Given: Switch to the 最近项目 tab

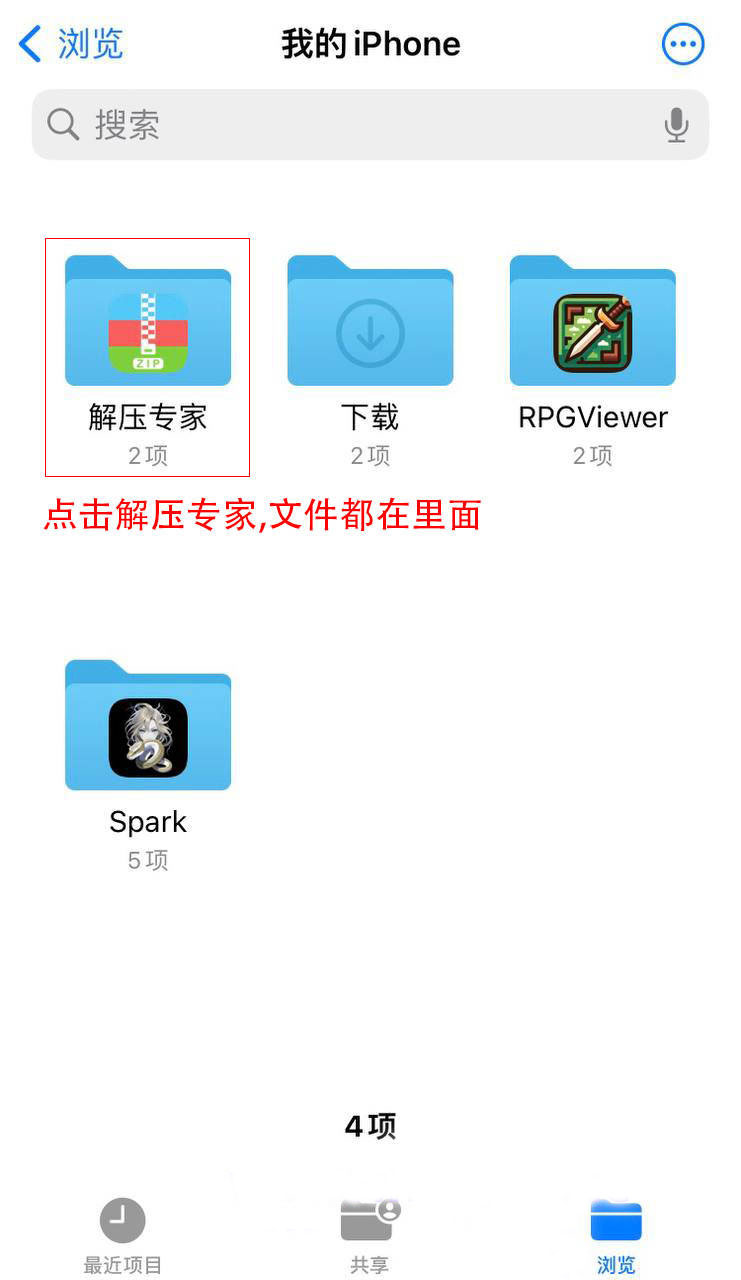Looking at the screenshot, I should [122, 1236].
